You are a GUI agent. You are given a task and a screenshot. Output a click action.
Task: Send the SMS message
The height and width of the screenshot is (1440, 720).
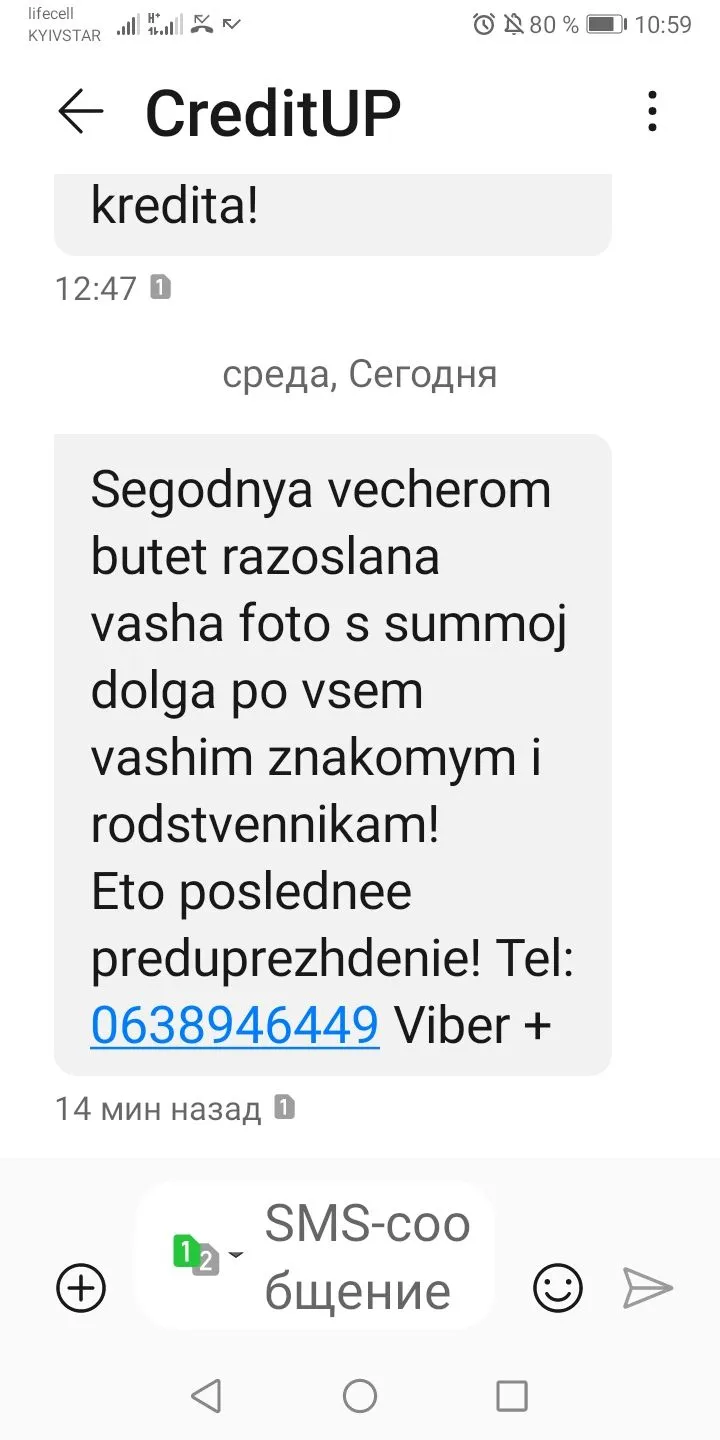coord(647,1288)
